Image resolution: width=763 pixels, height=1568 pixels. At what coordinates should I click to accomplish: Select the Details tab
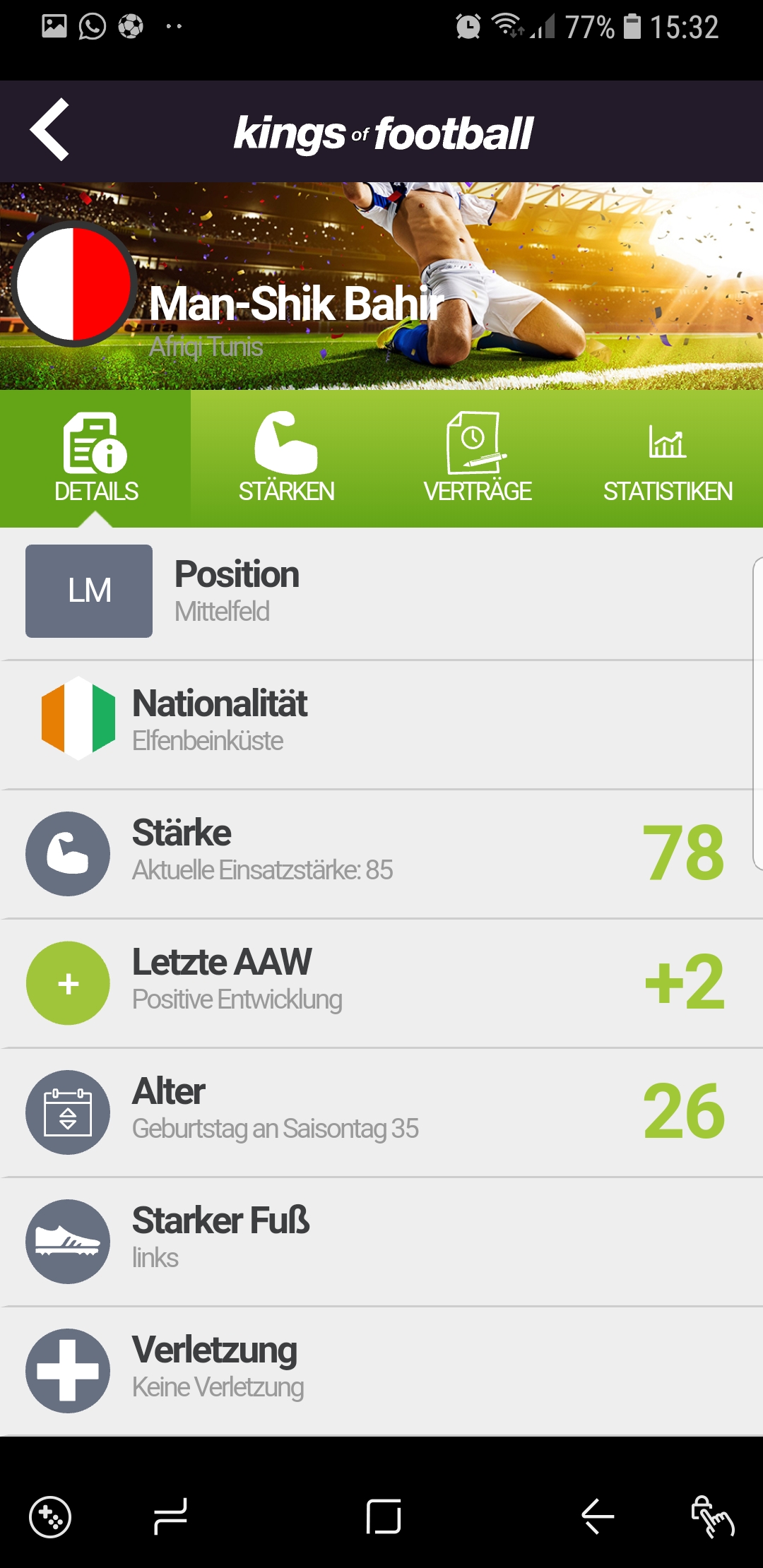click(x=95, y=458)
